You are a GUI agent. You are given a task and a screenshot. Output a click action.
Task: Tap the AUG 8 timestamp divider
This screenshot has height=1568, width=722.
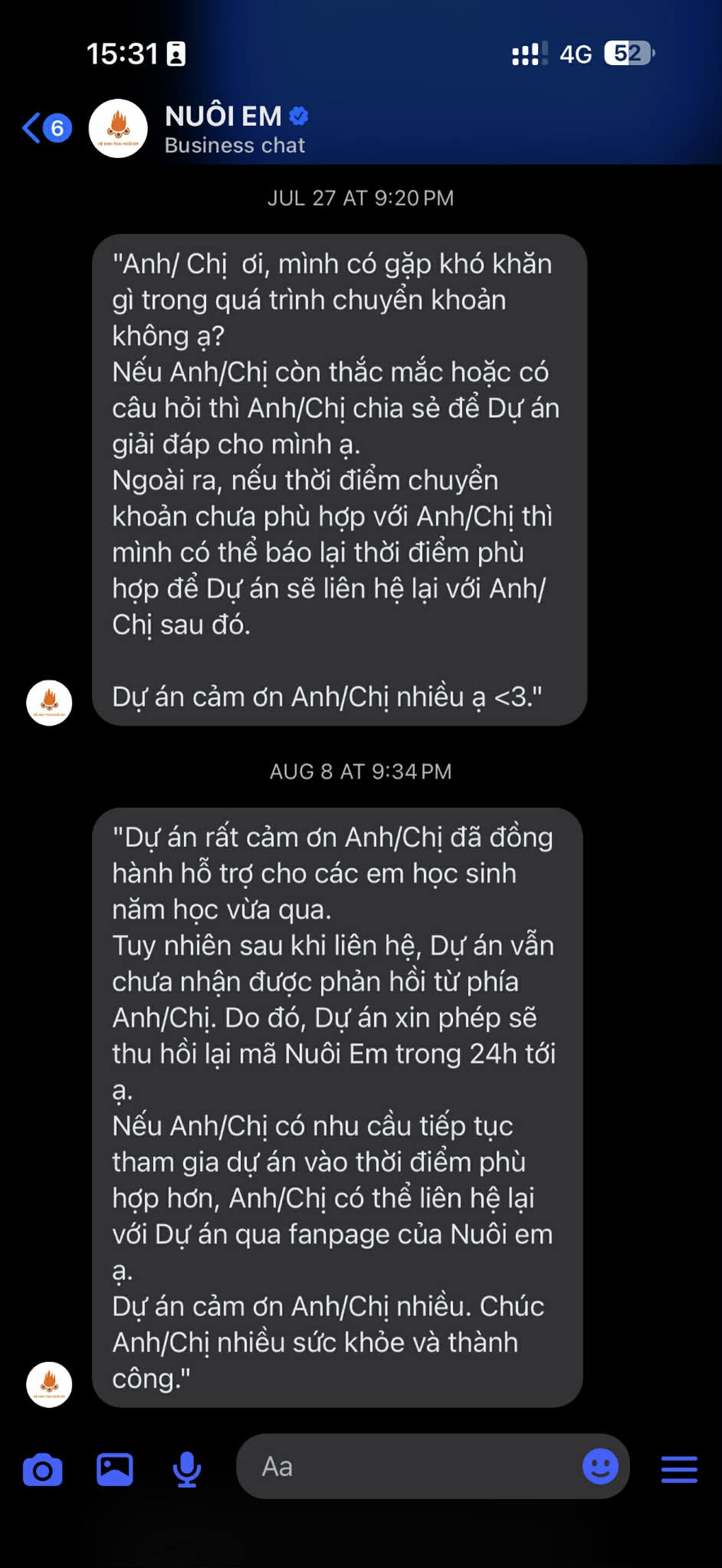point(360,772)
